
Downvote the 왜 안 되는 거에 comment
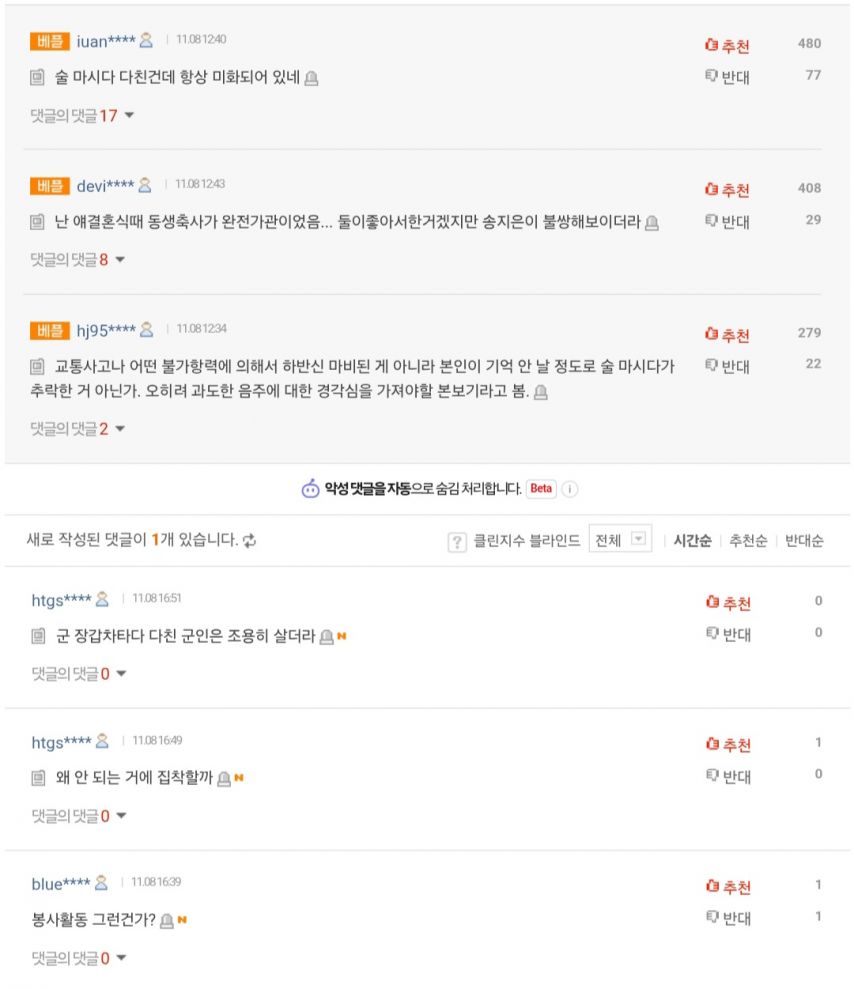727,776
